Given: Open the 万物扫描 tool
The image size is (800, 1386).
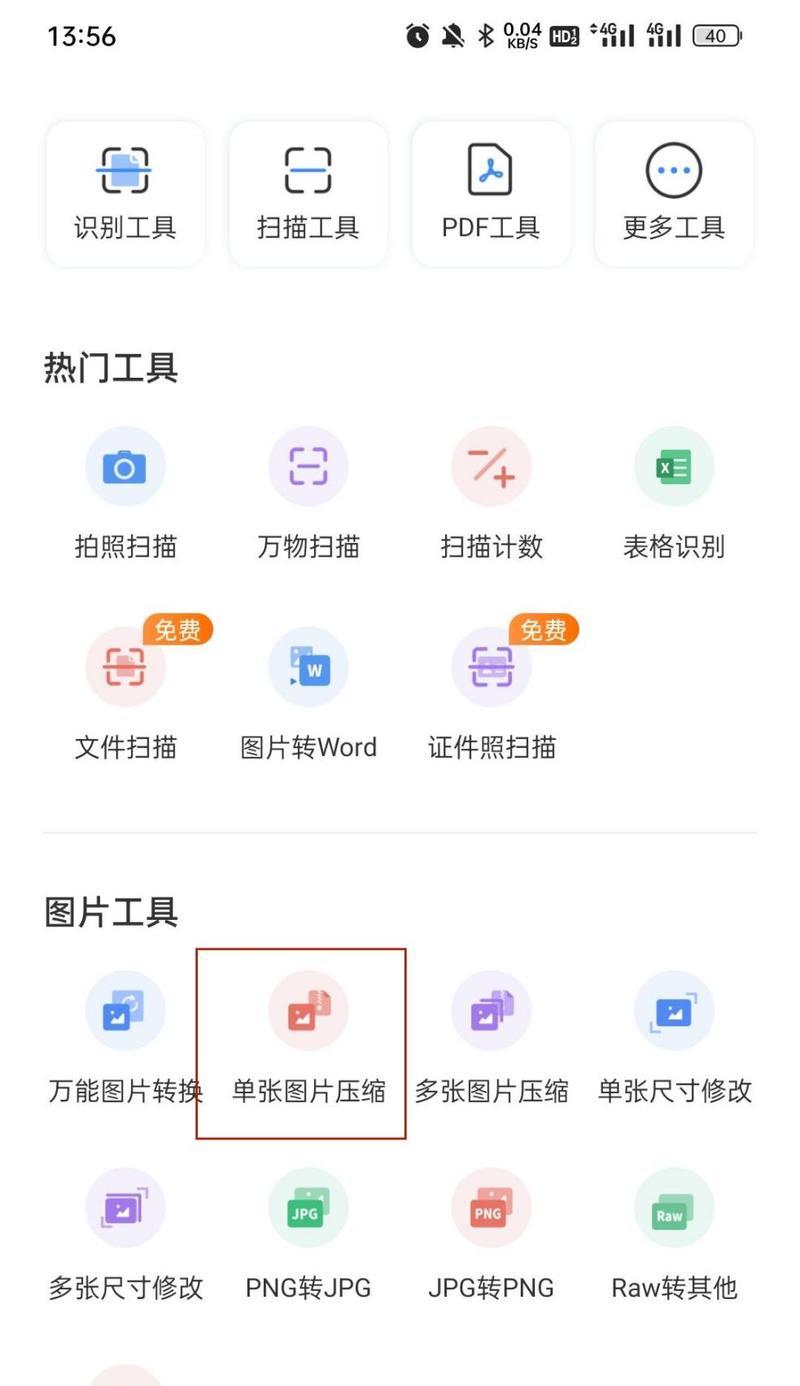Looking at the screenshot, I should (308, 493).
